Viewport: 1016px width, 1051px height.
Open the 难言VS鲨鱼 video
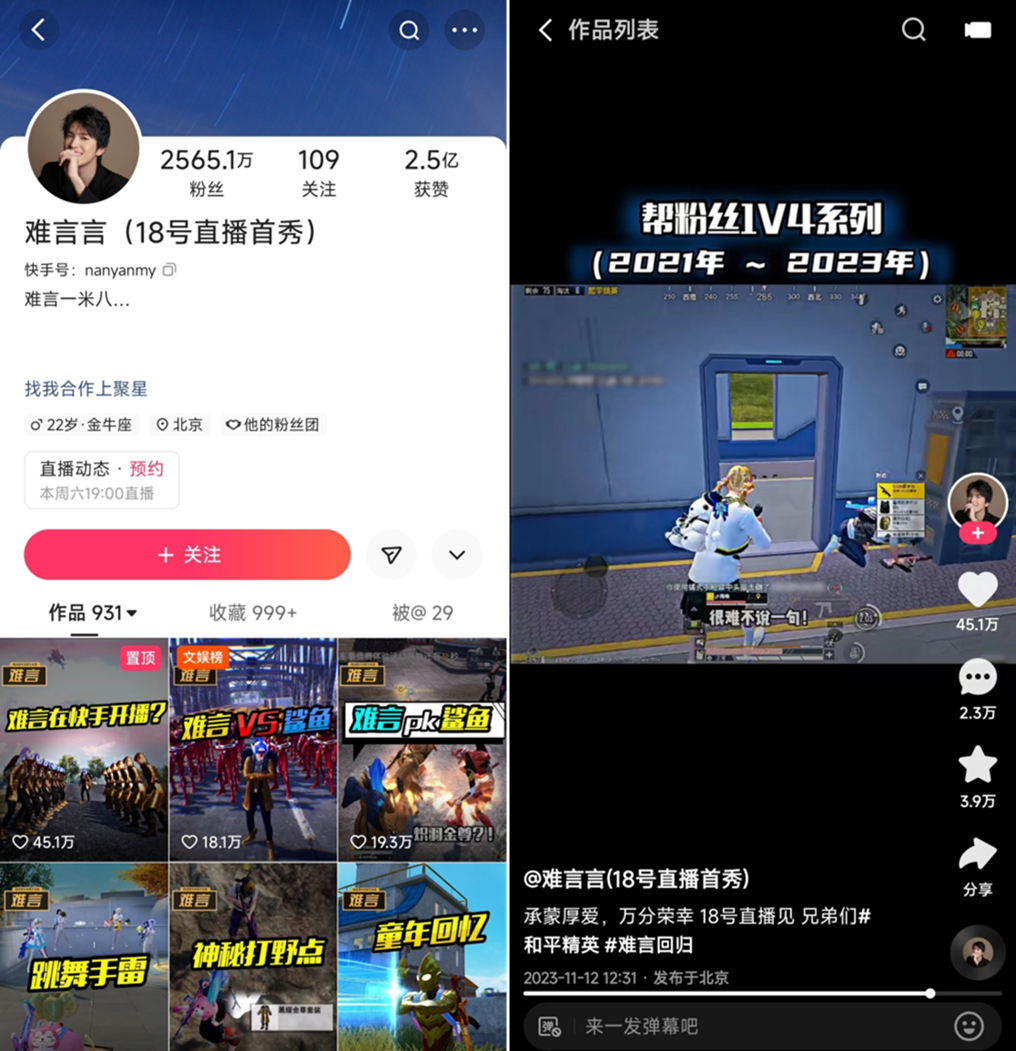(253, 750)
